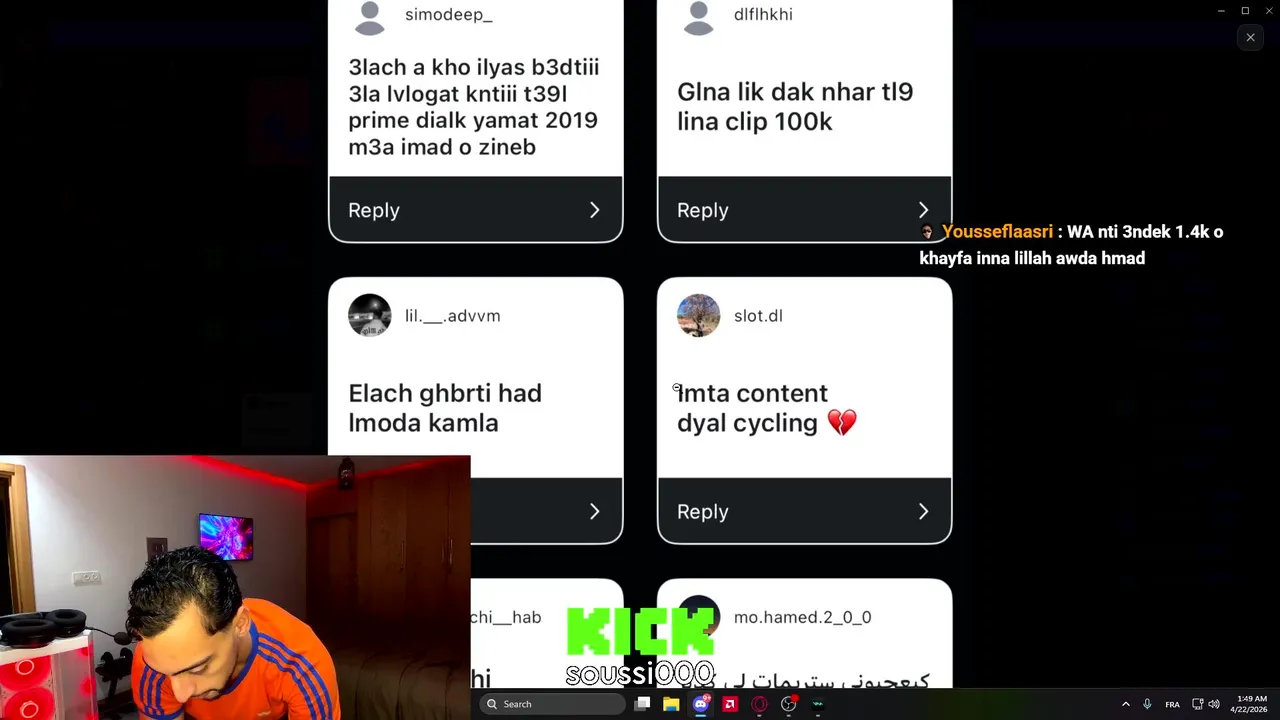1280x720 pixels.
Task: Close the window with the top-right X
Action: coord(1269,10)
